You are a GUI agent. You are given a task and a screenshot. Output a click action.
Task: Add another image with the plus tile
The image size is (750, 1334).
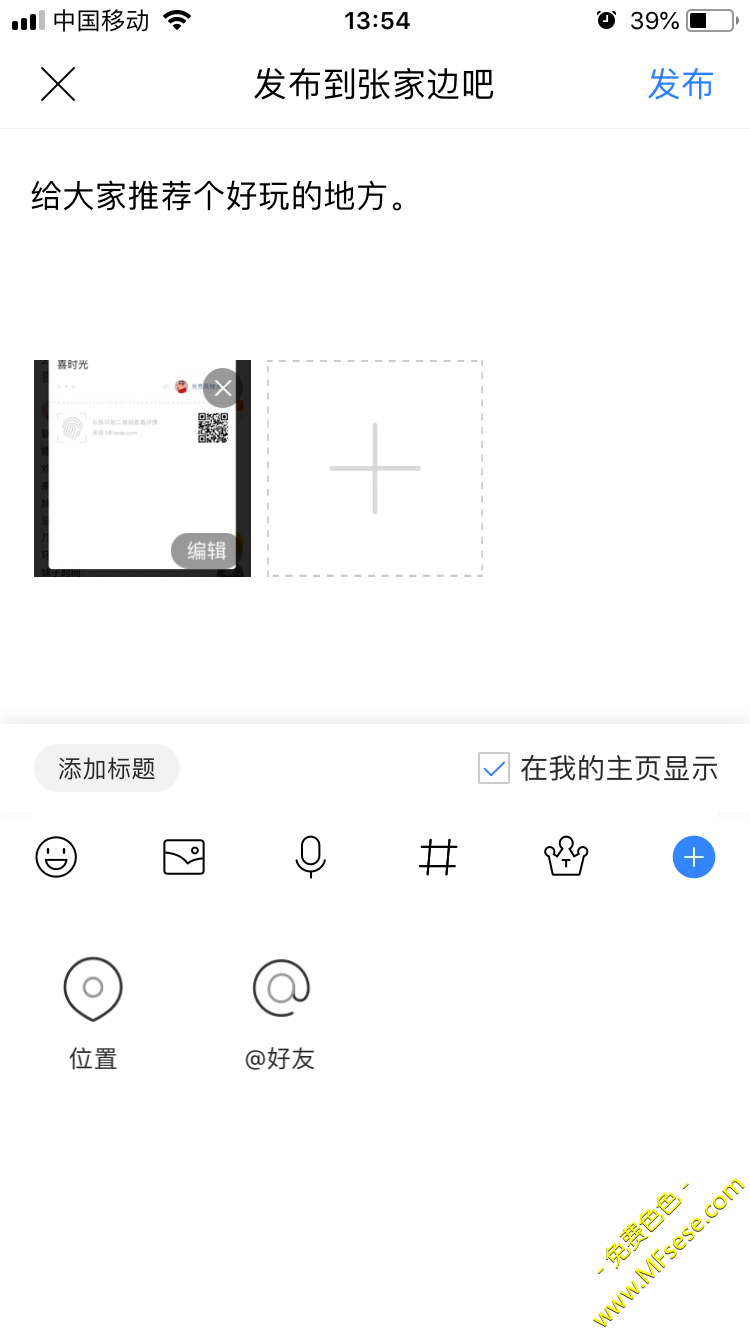[x=375, y=468]
